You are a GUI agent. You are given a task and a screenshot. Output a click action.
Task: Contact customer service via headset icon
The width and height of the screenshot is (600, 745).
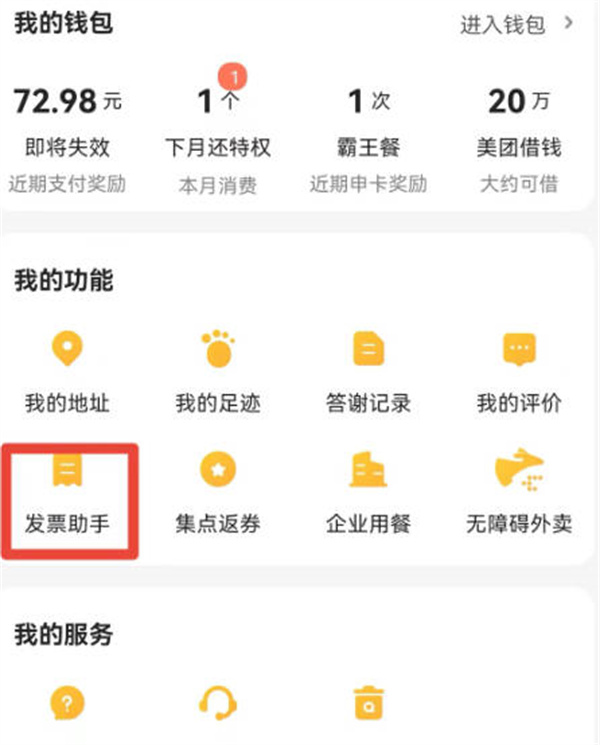pos(218,702)
